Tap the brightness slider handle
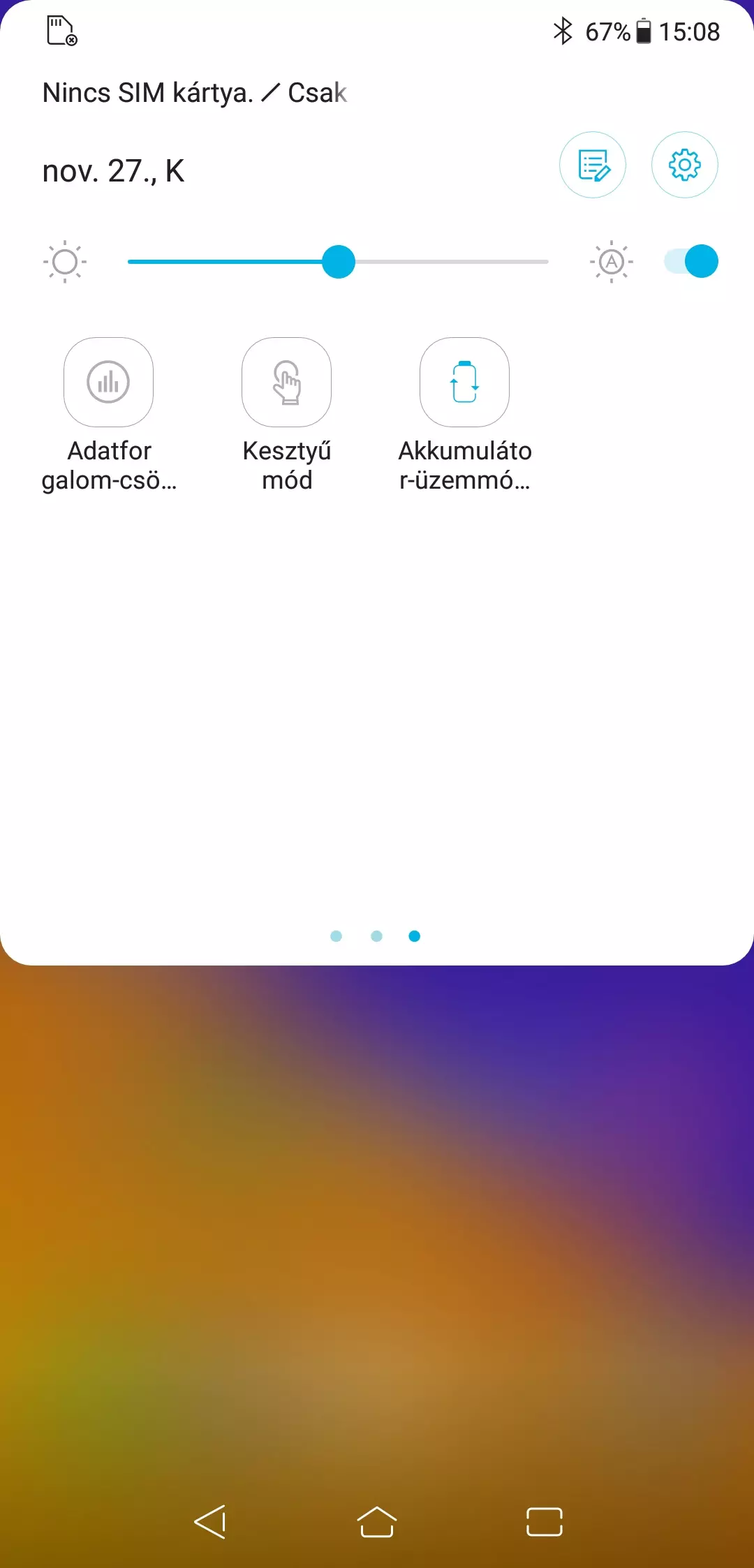754x1568 pixels. pos(339,262)
